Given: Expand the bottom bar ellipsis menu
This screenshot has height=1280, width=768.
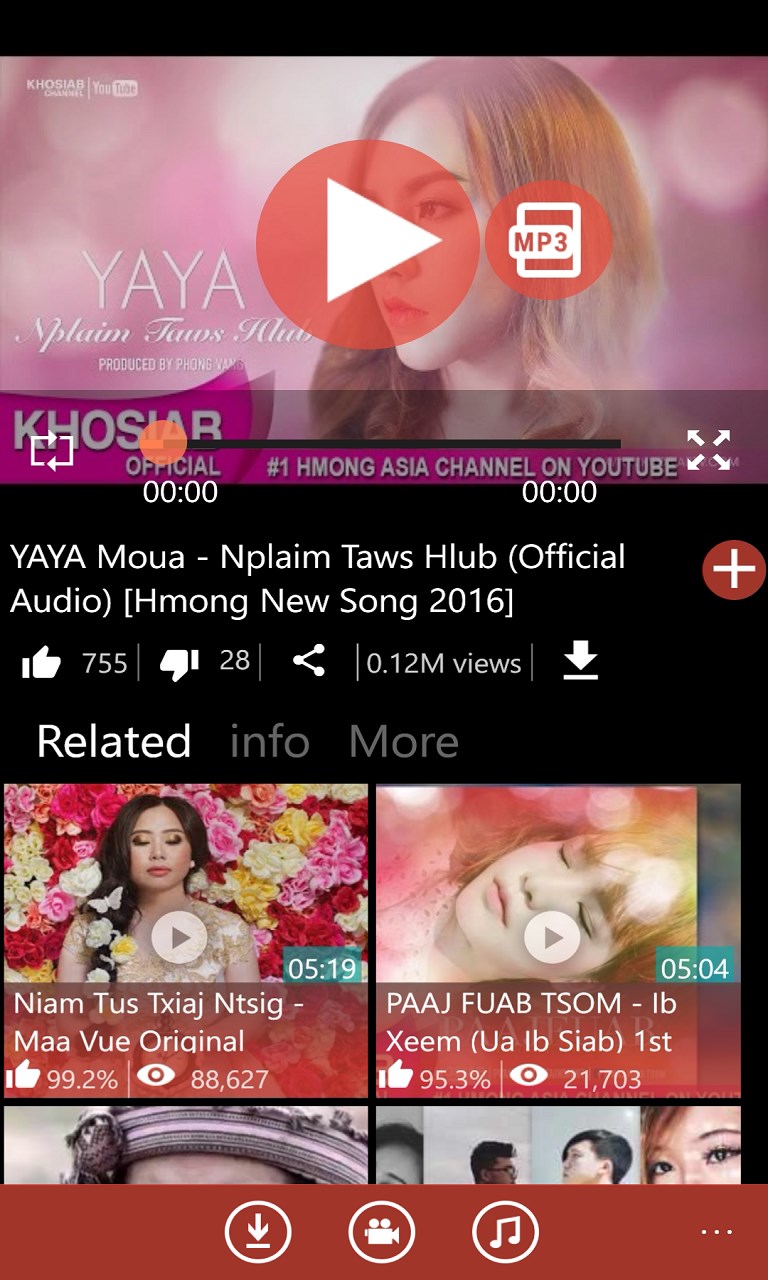Looking at the screenshot, I should (717, 1232).
